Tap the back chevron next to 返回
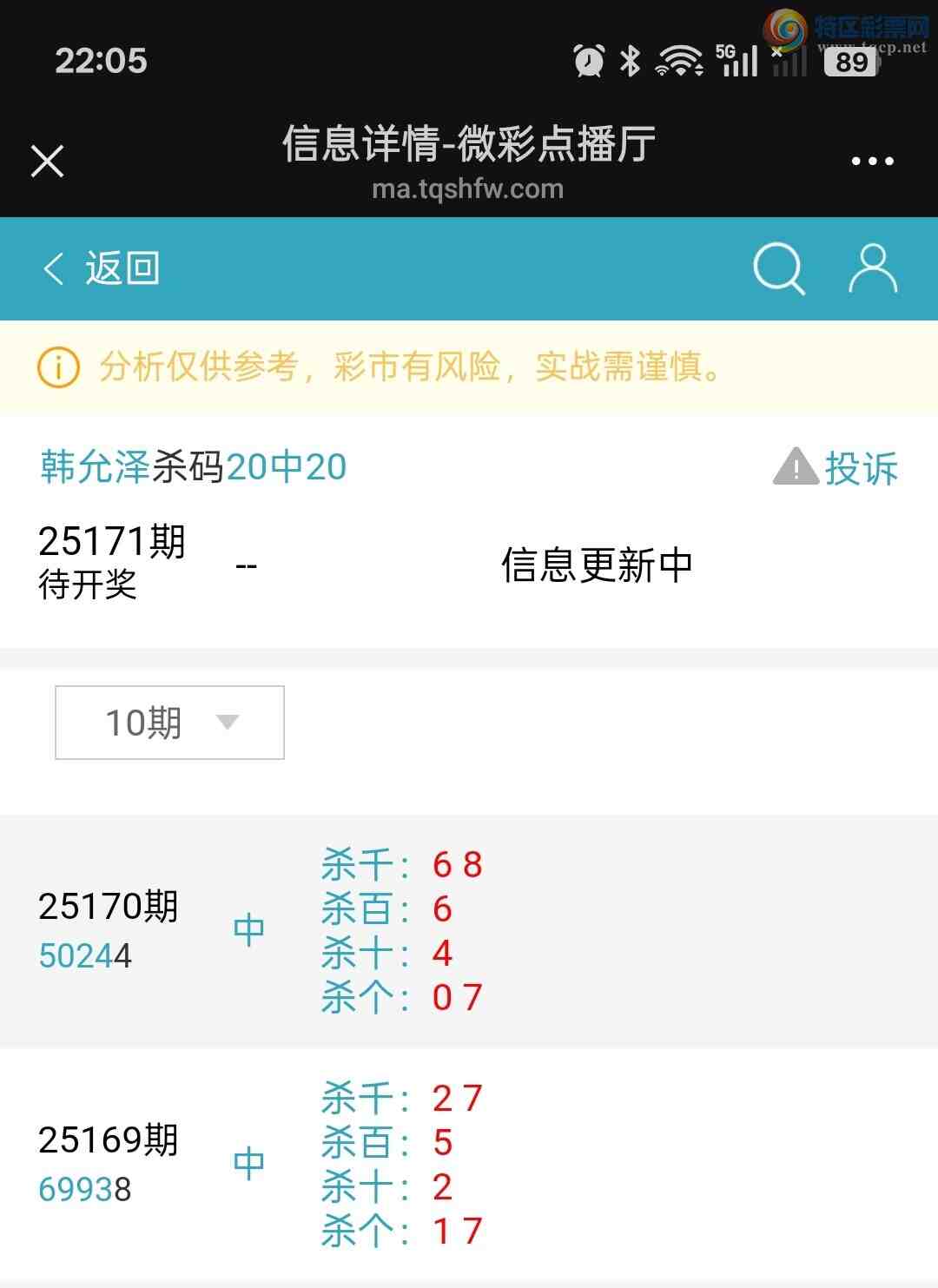The height and width of the screenshot is (1288, 938). (53, 268)
